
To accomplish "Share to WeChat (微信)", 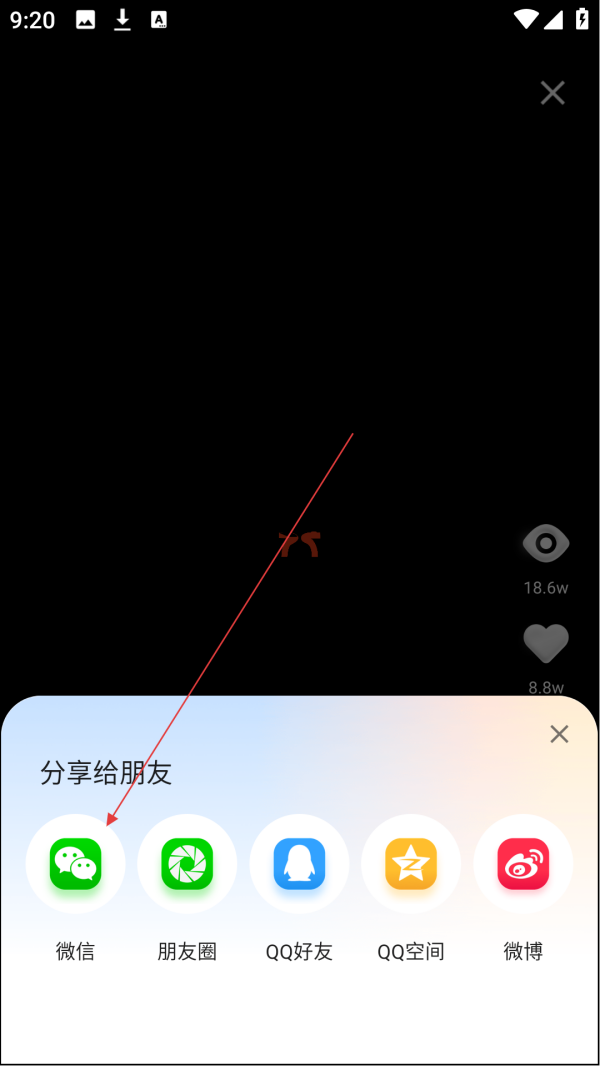I will click(76, 864).
